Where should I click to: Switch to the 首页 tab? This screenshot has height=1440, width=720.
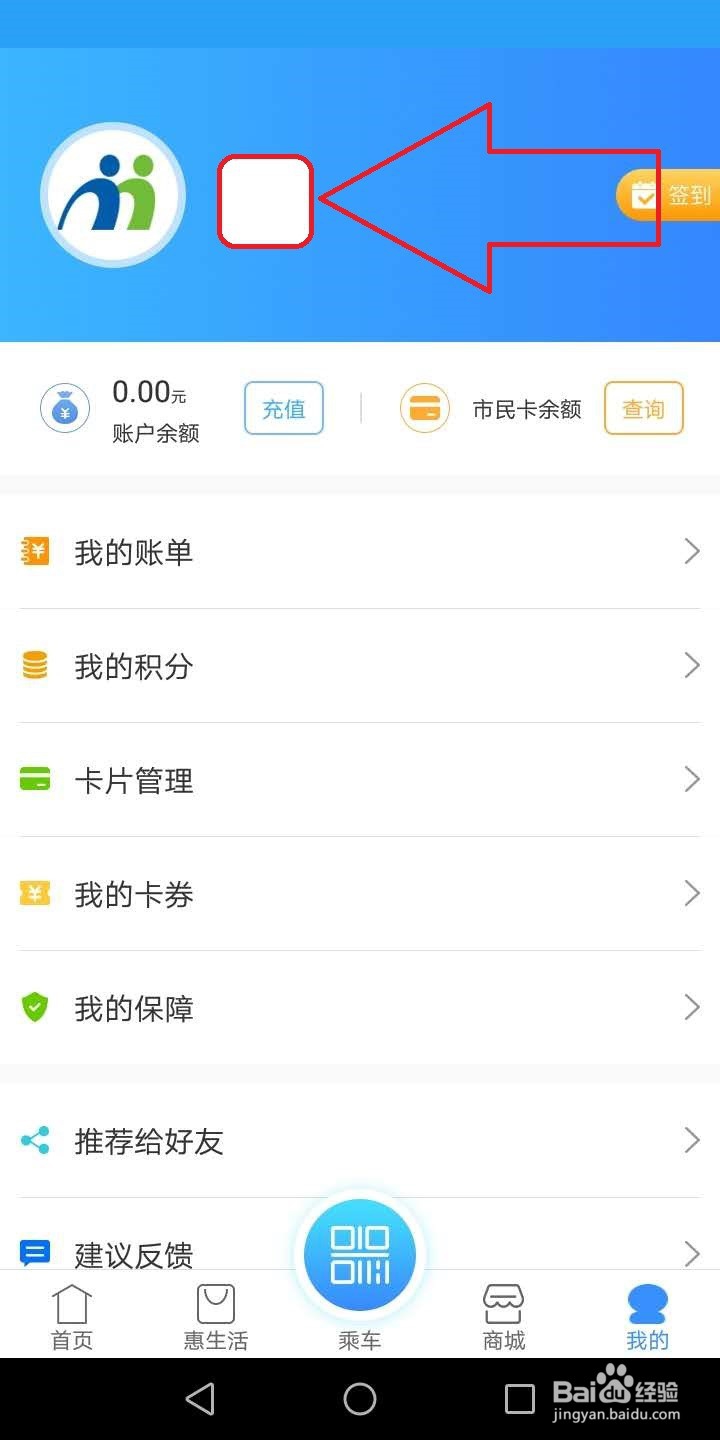(72, 1317)
